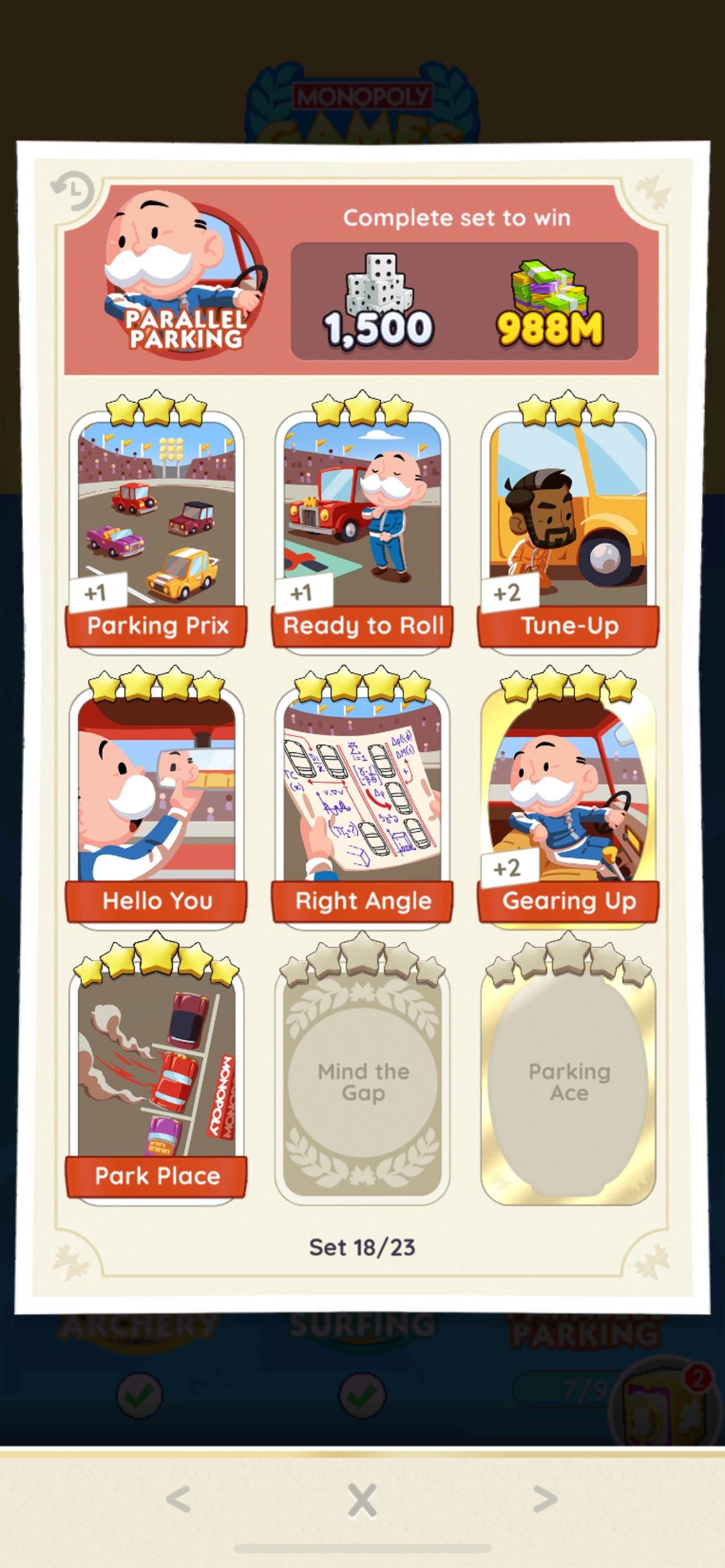Image resolution: width=725 pixels, height=1568 pixels.
Task: Open the gold Gearing Up sticker
Action: coord(568,802)
